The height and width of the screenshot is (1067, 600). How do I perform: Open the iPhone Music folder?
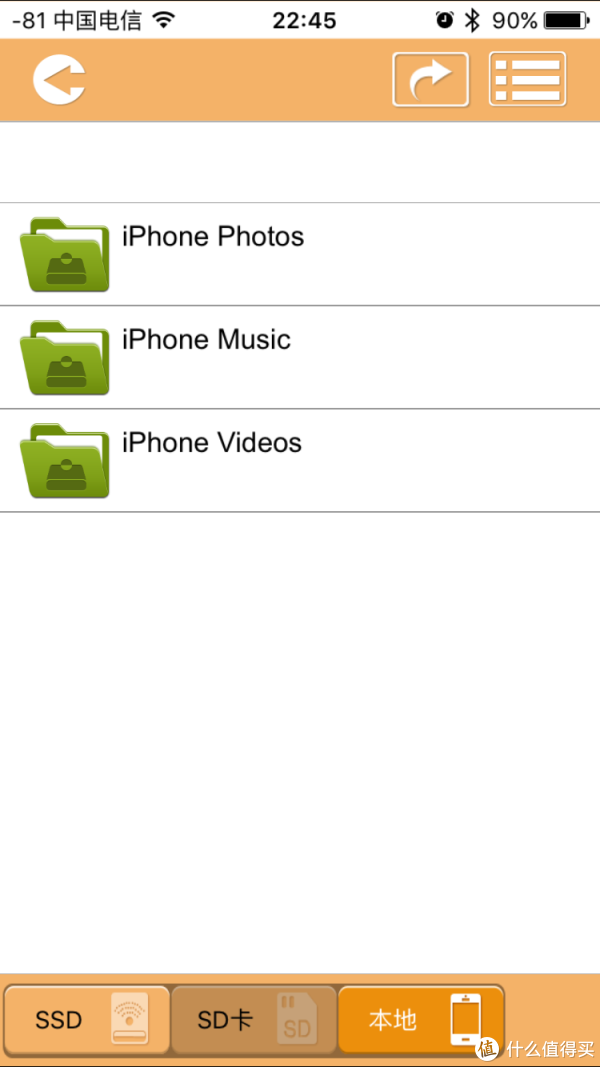[300, 357]
